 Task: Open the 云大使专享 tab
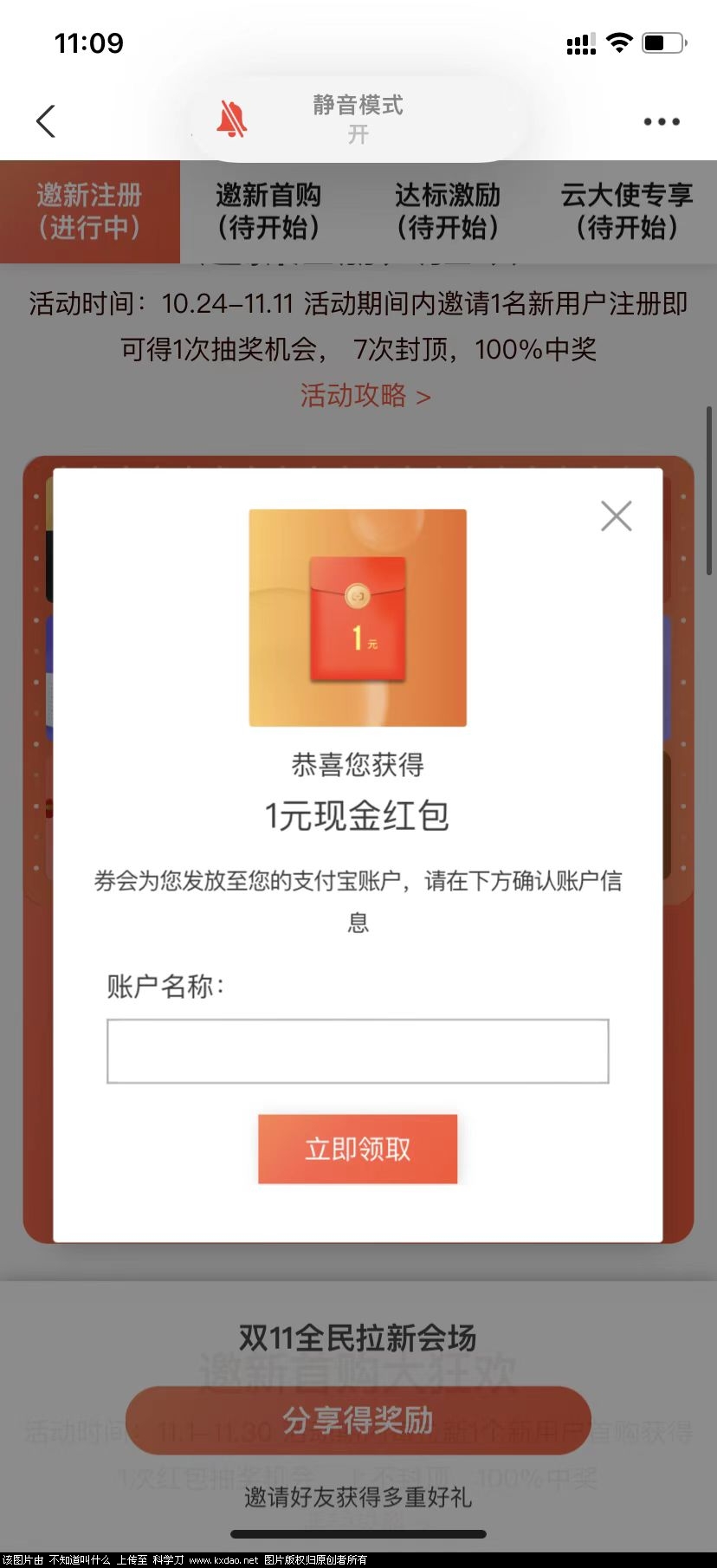click(x=627, y=211)
